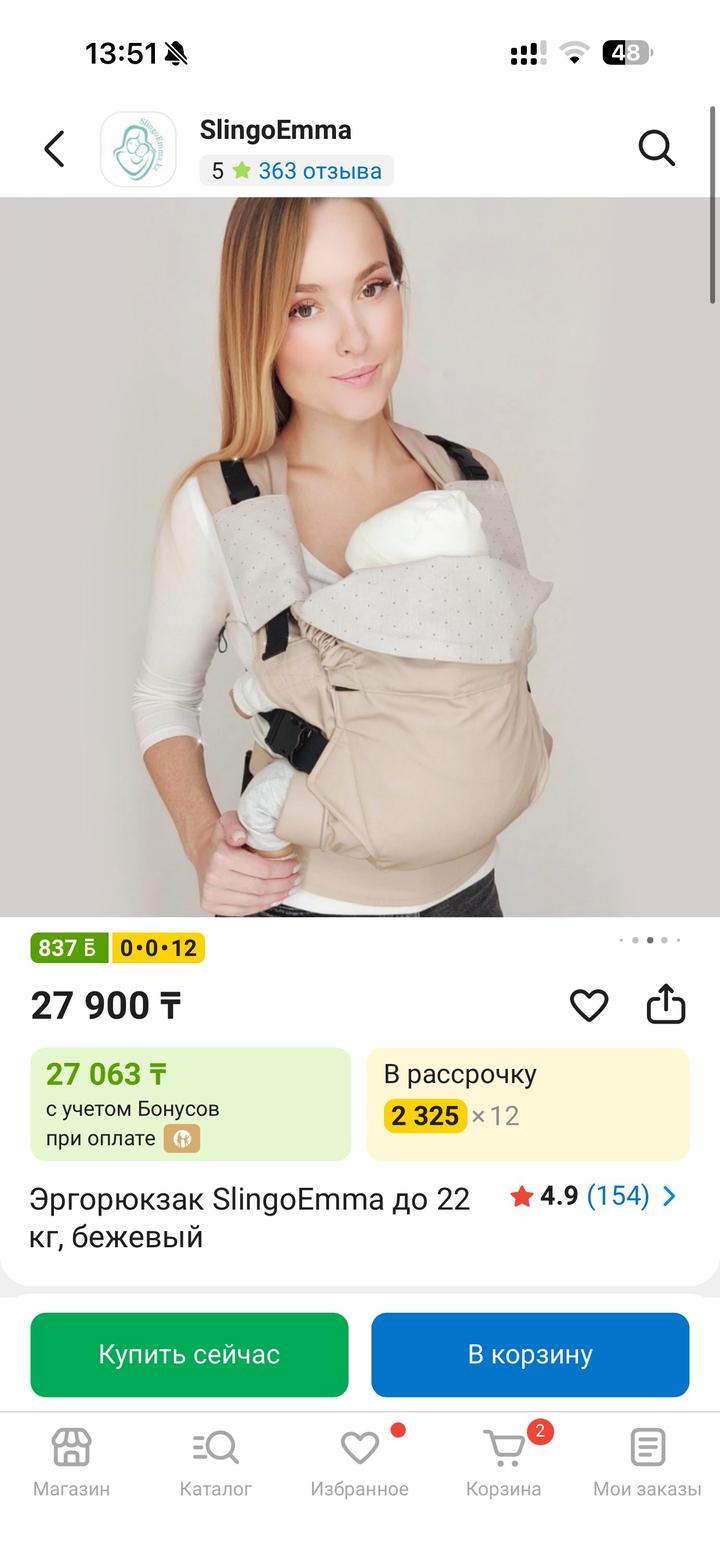The height and width of the screenshot is (1564, 720).
Task: Go back to the previous page
Action: (54, 149)
